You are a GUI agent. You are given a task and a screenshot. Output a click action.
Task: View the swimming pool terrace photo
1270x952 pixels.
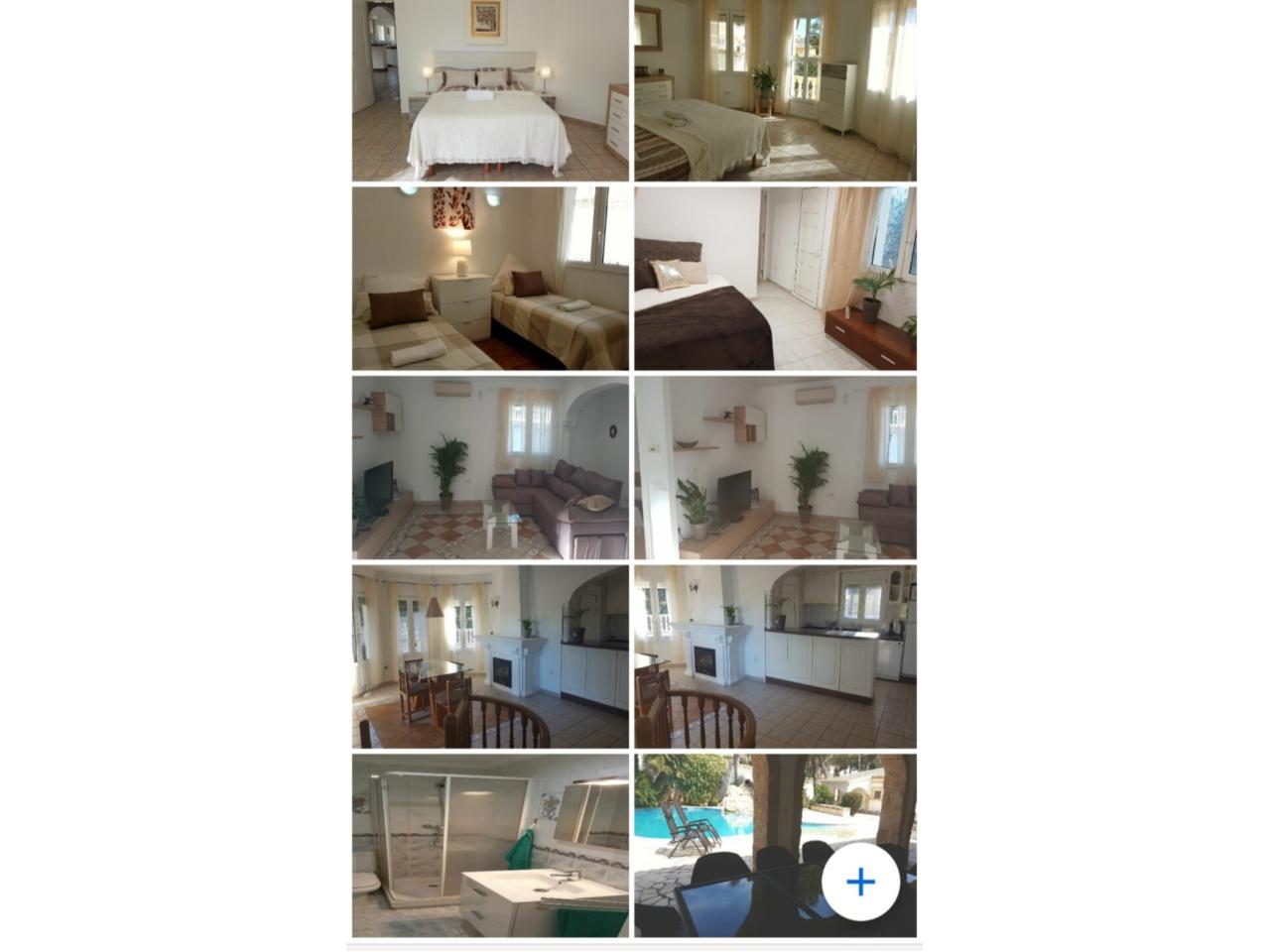click(724, 833)
